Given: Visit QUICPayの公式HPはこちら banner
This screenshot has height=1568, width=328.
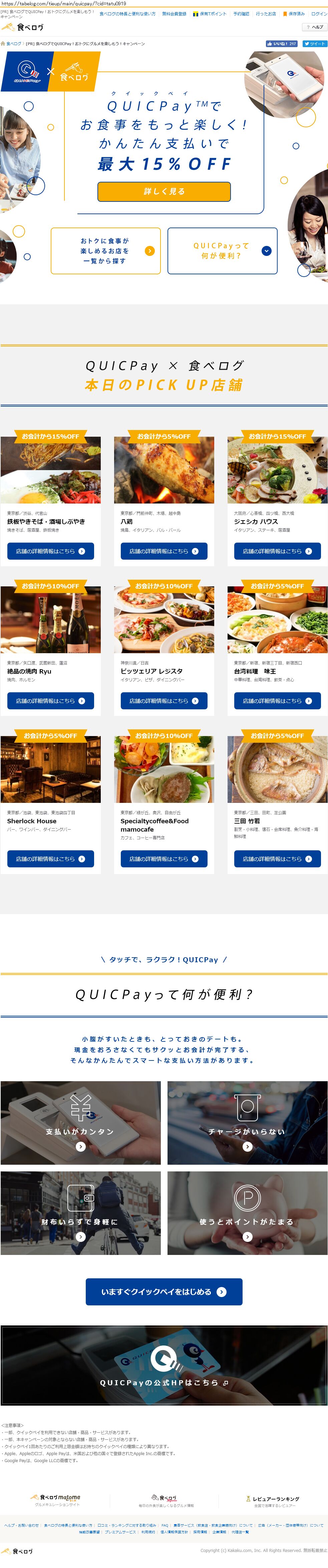Looking at the screenshot, I should [164, 1382].
